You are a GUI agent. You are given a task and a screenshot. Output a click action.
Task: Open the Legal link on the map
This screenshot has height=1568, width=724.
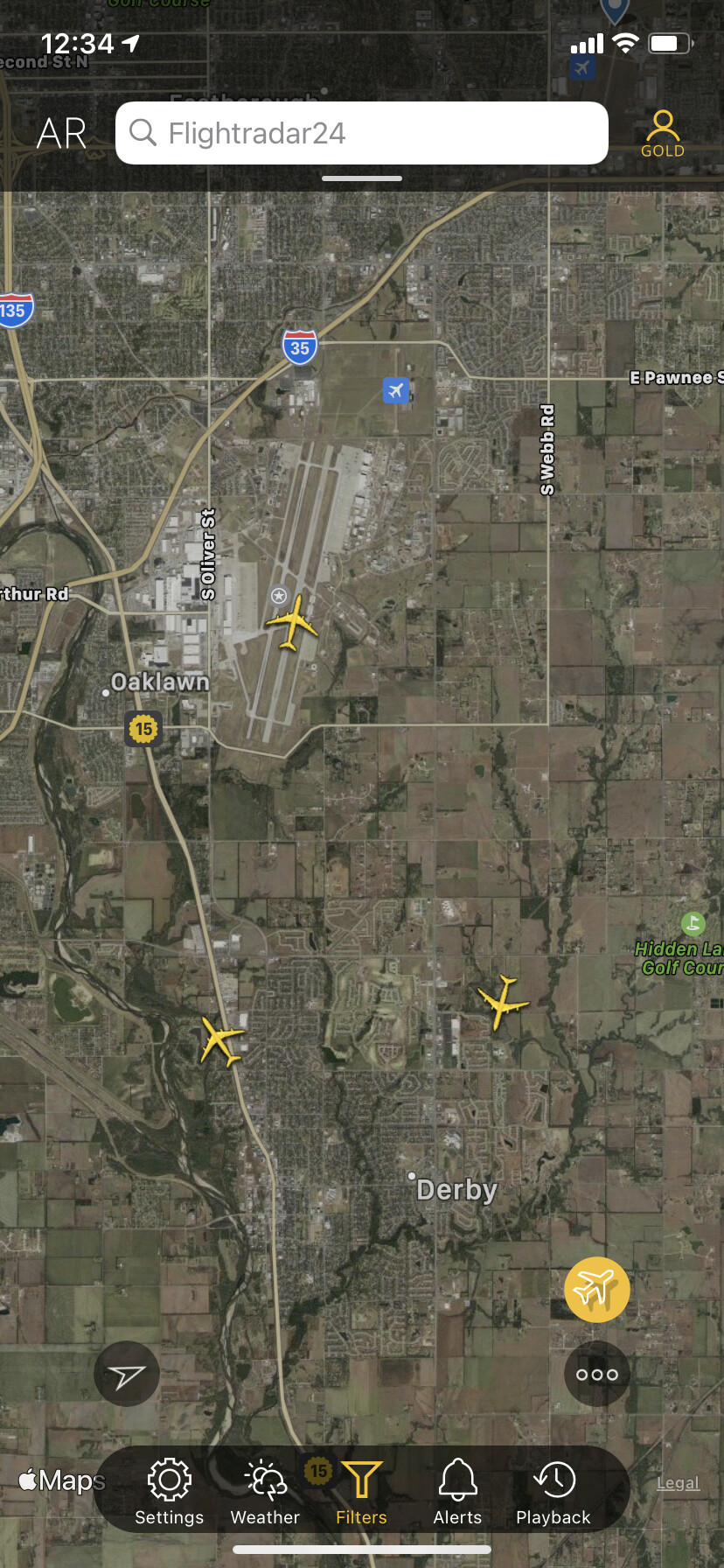click(x=679, y=1483)
